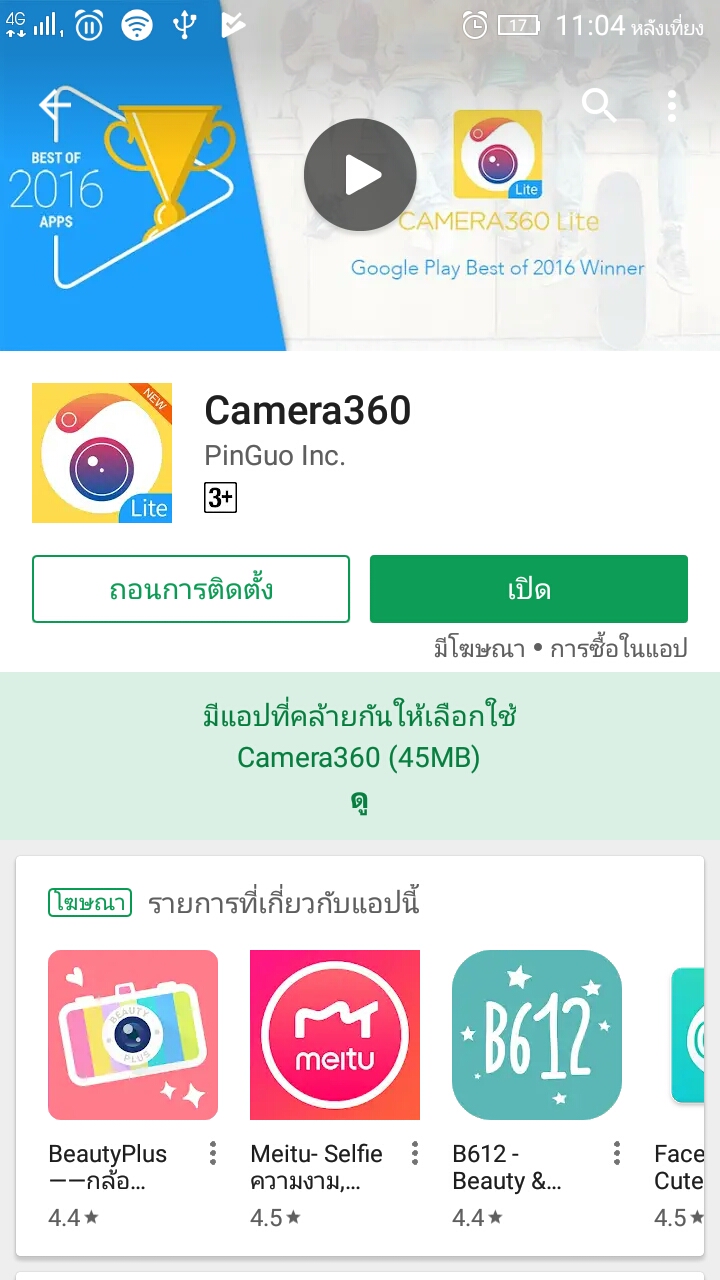Tap ดู to view the similar app suggestion
Image resolution: width=720 pixels, height=1280 pixels.
pyautogui.click(x=360, y=803)
